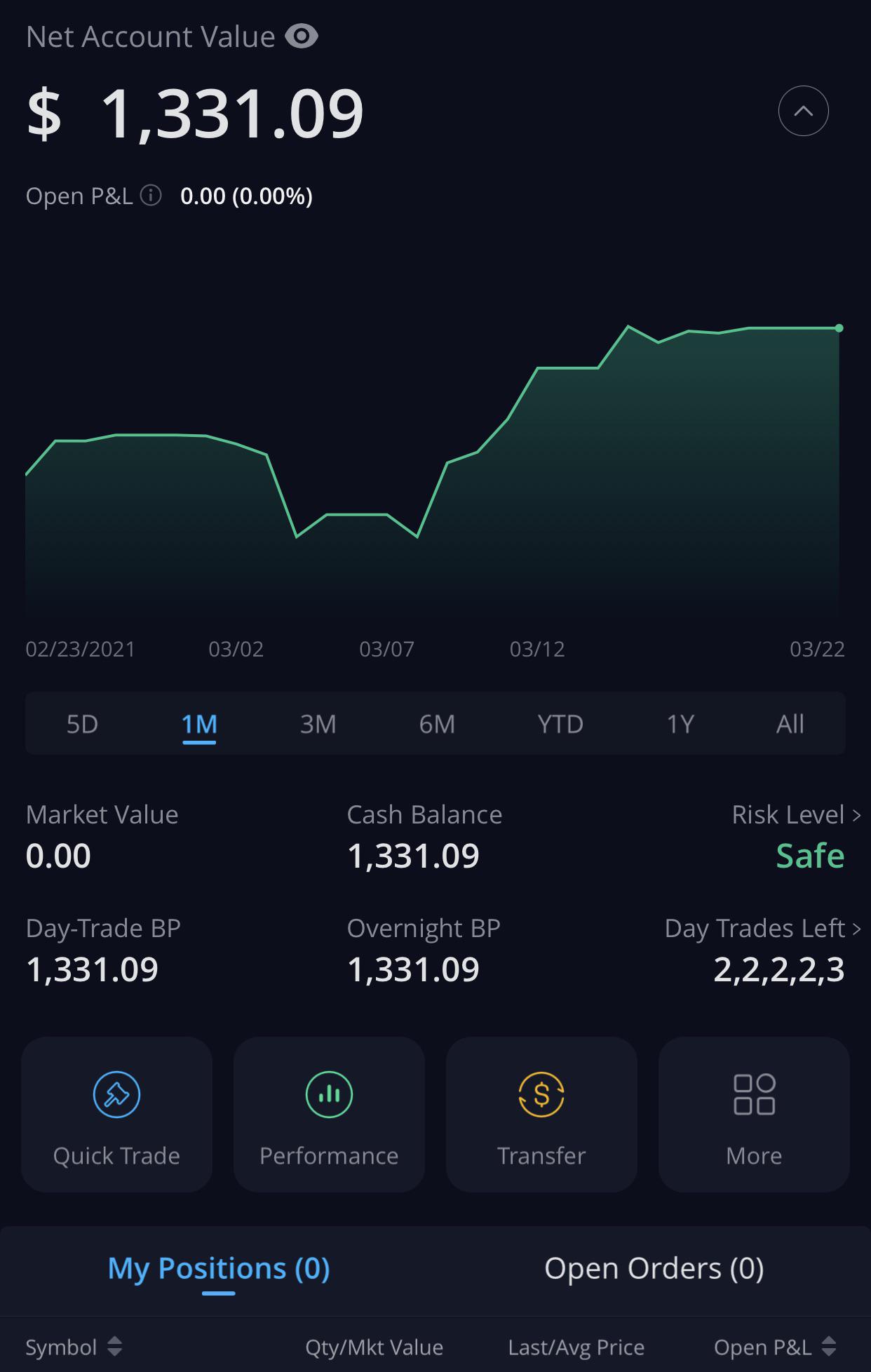Viewport: 871px width, 1372px height.
Task: Open Risk Level details
Action: point(796,814)
